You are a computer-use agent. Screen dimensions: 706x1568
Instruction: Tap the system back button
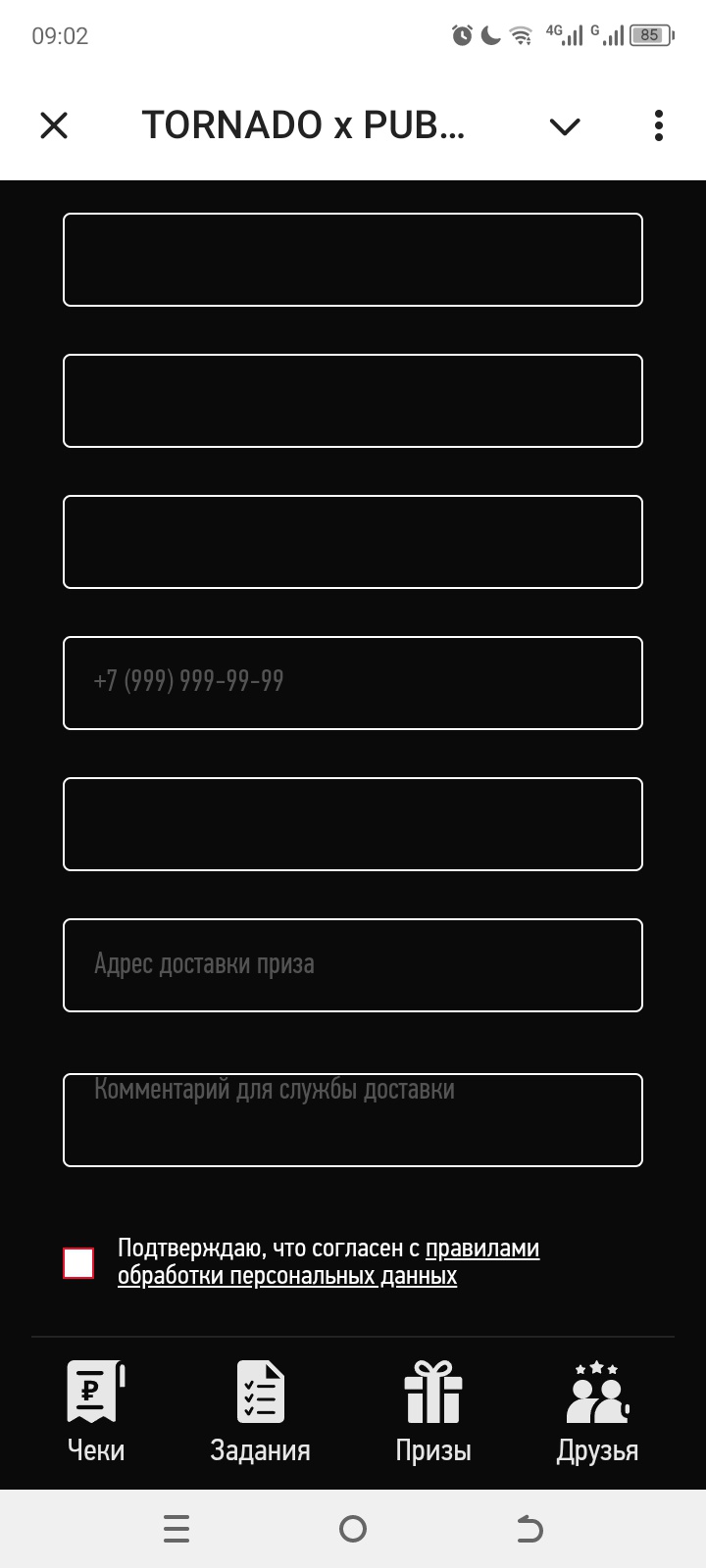(529, 1529)
